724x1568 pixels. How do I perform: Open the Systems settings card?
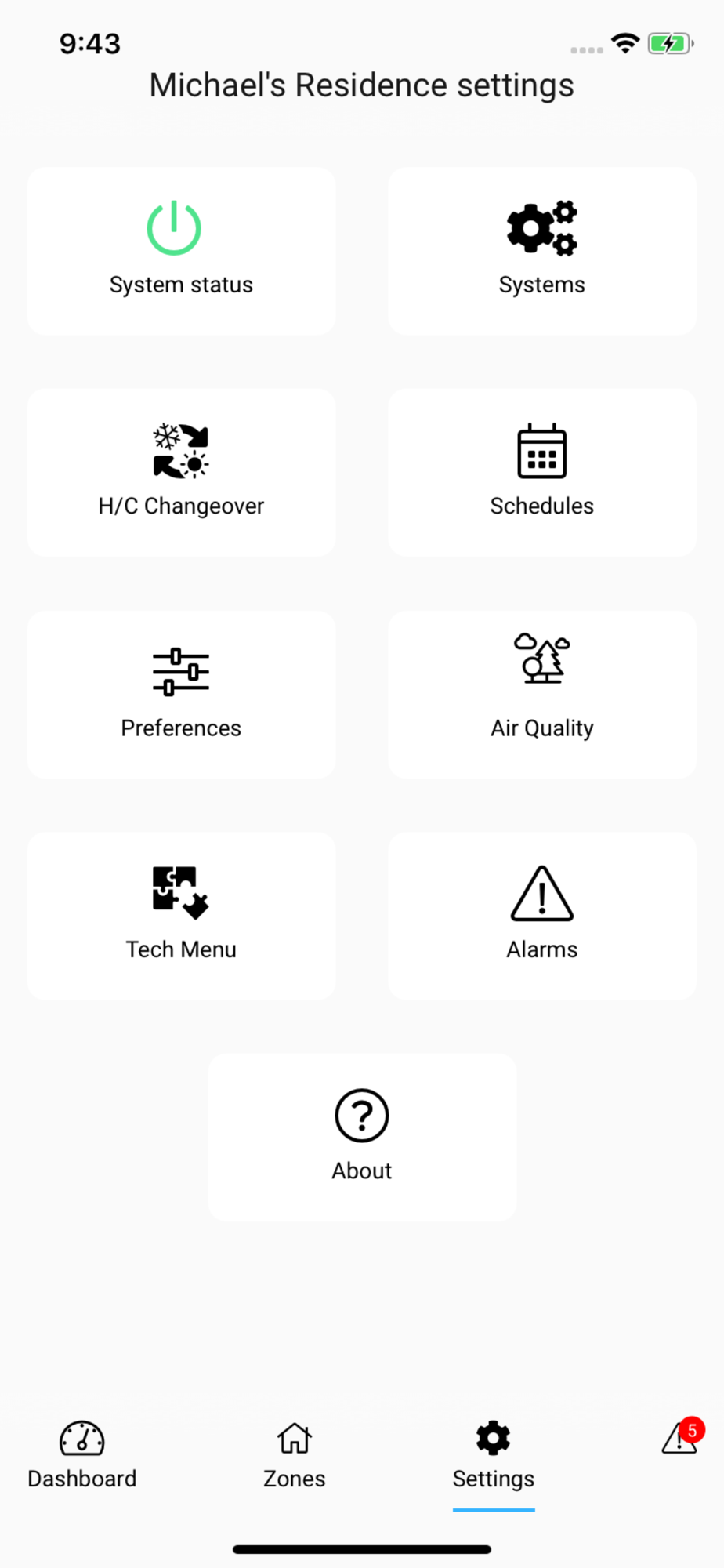541,251
